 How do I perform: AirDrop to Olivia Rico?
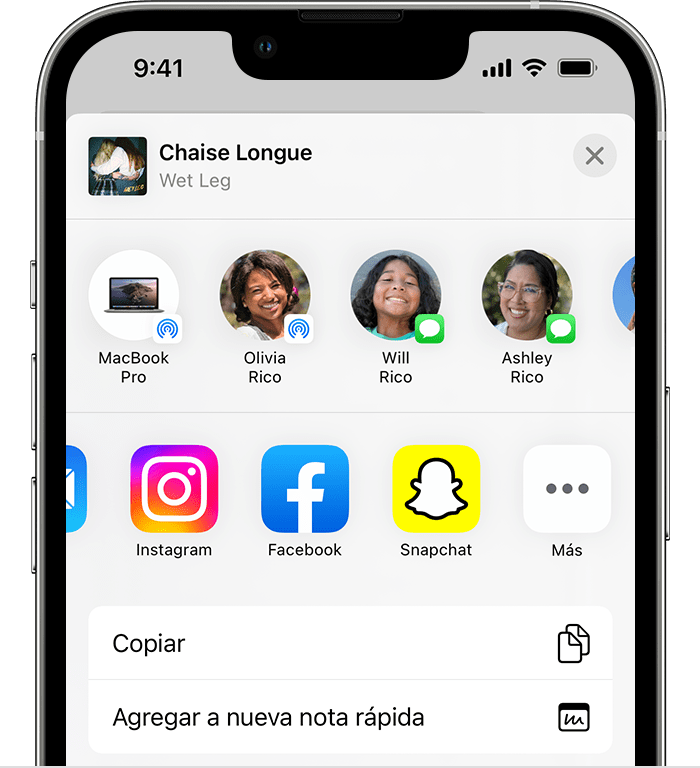pos(265,296)
